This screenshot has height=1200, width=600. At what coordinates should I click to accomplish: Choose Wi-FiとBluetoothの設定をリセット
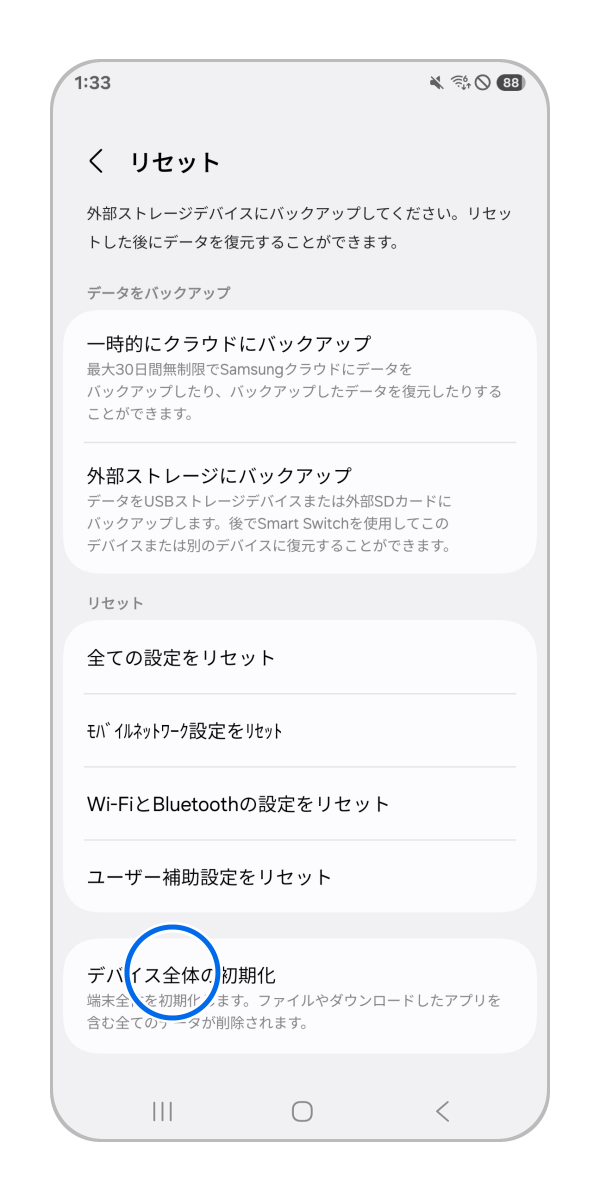[300, 804]
